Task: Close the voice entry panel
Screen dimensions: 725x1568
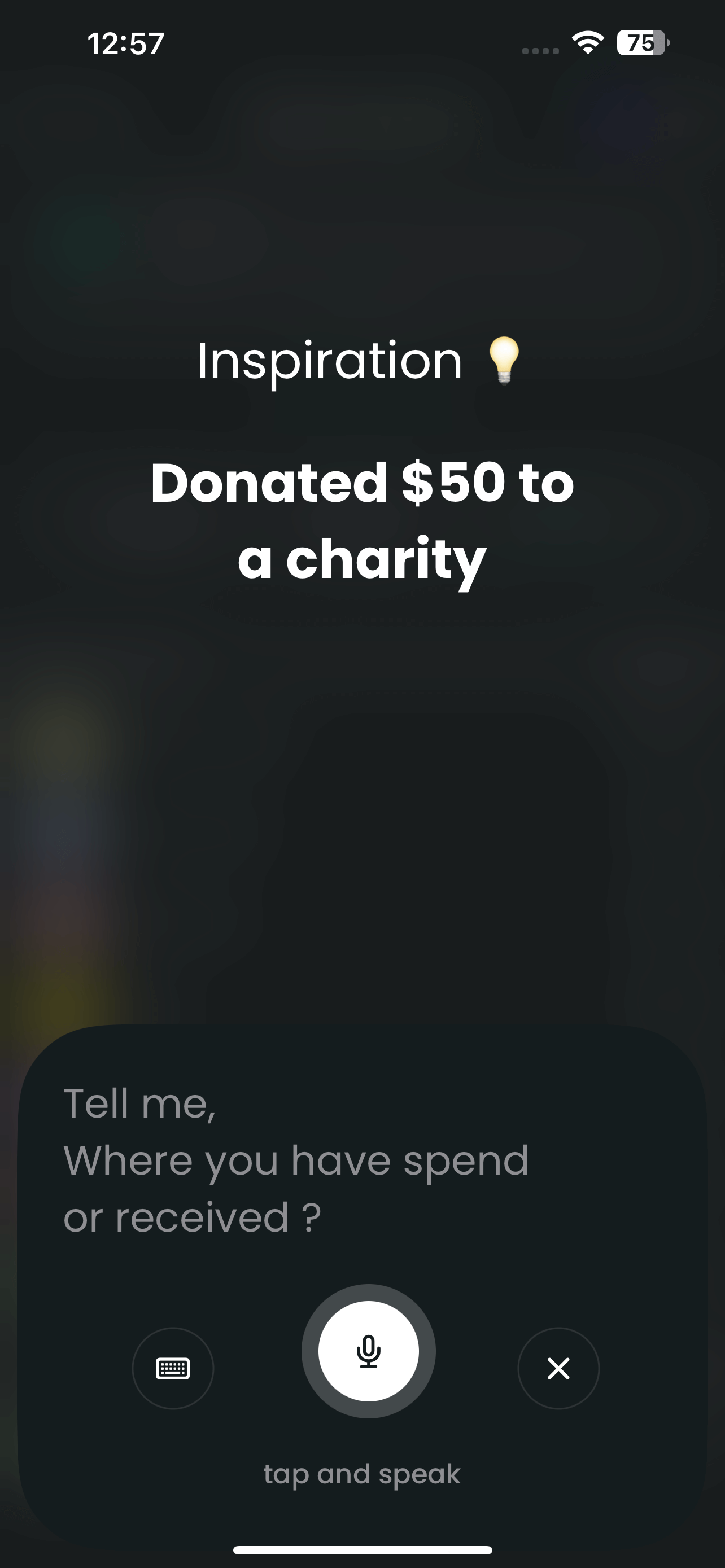Action: (x=558, y=1368)
